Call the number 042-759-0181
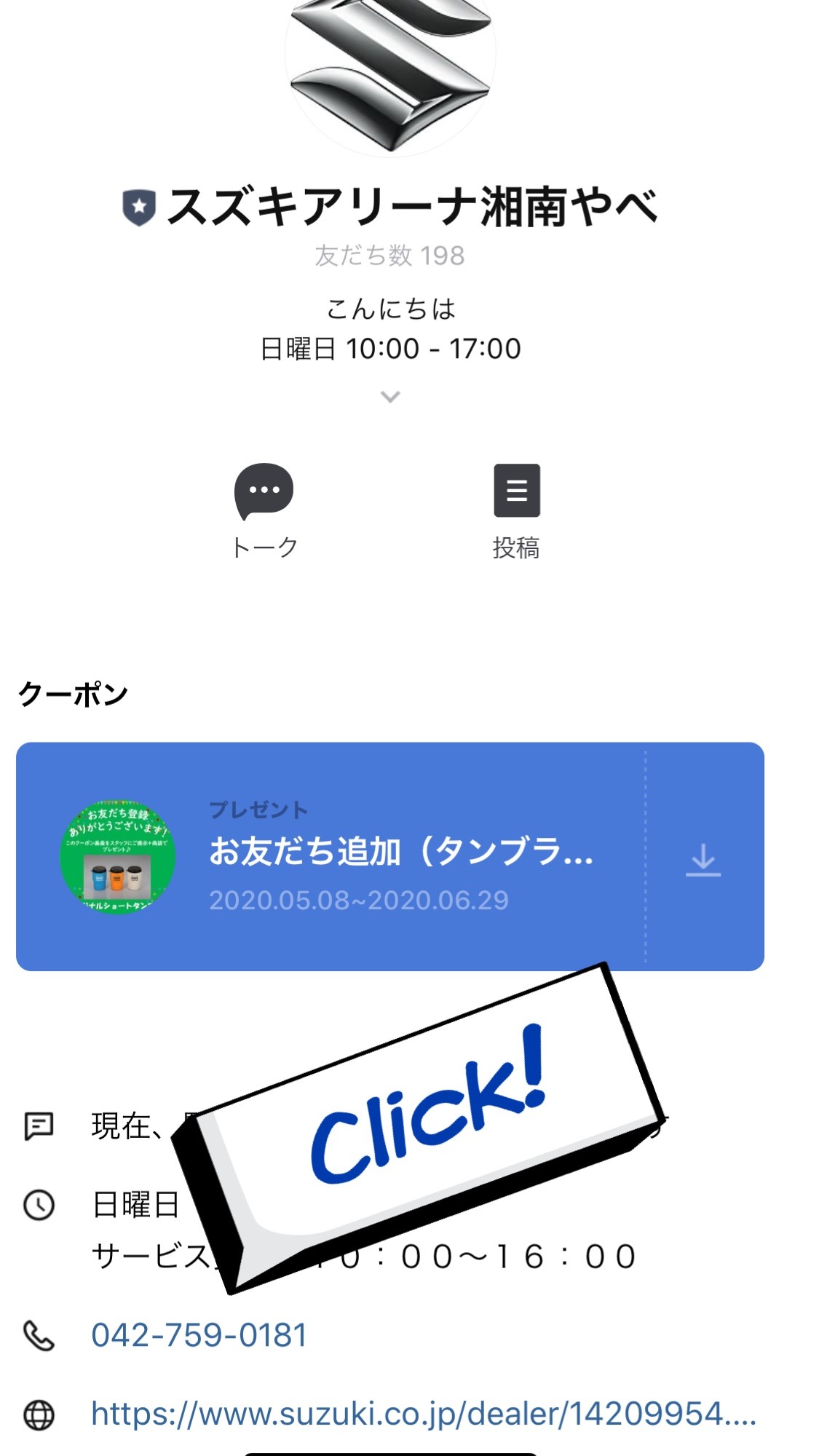This screenshot has width=819, height=1456. pyautogui.click(x=199, y=1335)
